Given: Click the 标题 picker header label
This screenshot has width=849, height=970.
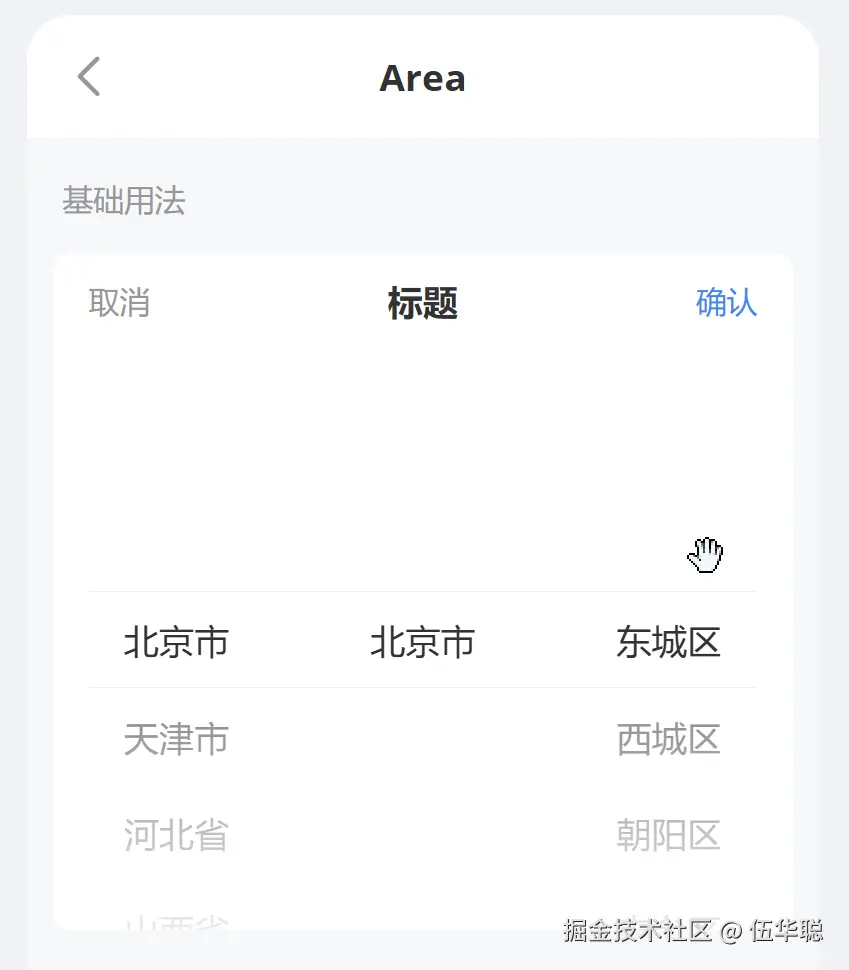Looking at the screenshot, I should point(423,305).
